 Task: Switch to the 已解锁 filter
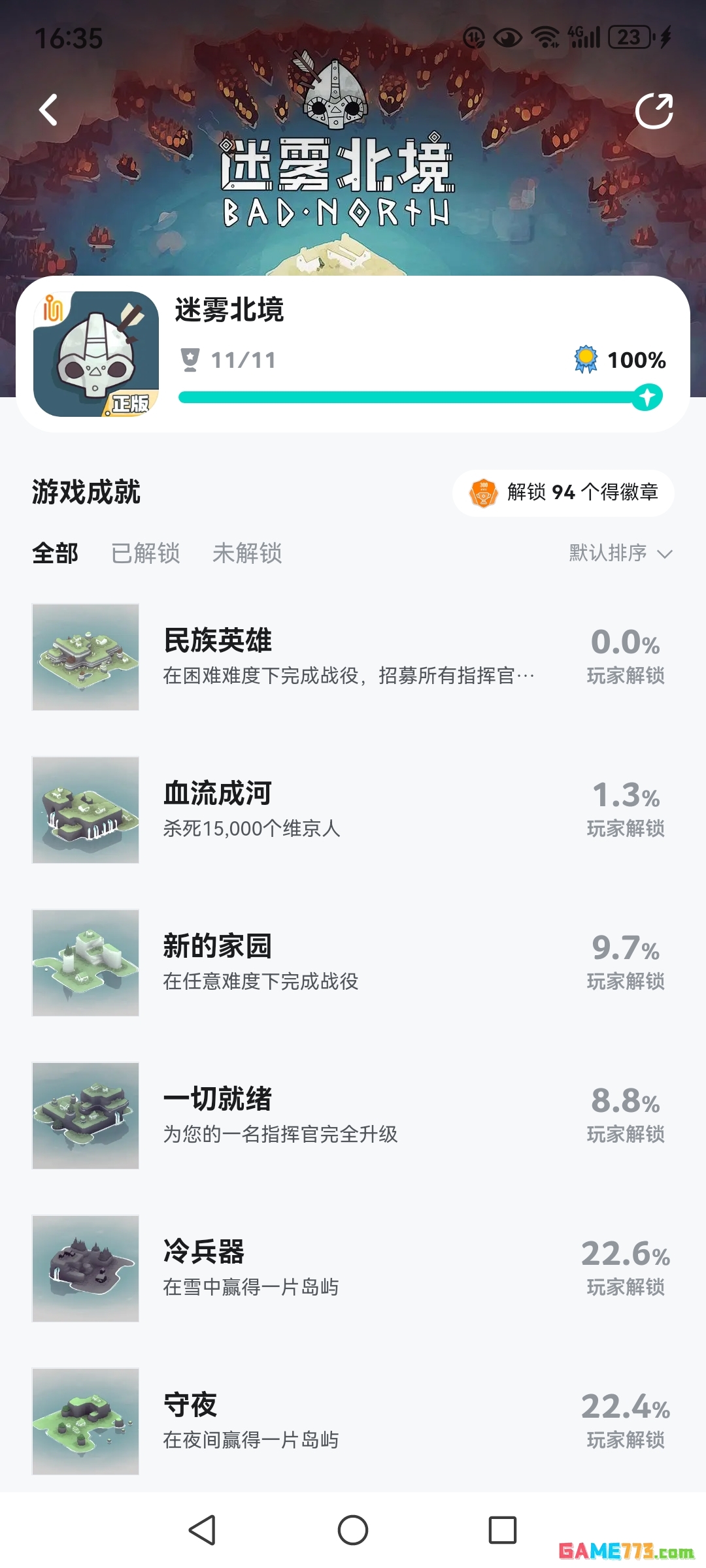(x=146, y=554)
